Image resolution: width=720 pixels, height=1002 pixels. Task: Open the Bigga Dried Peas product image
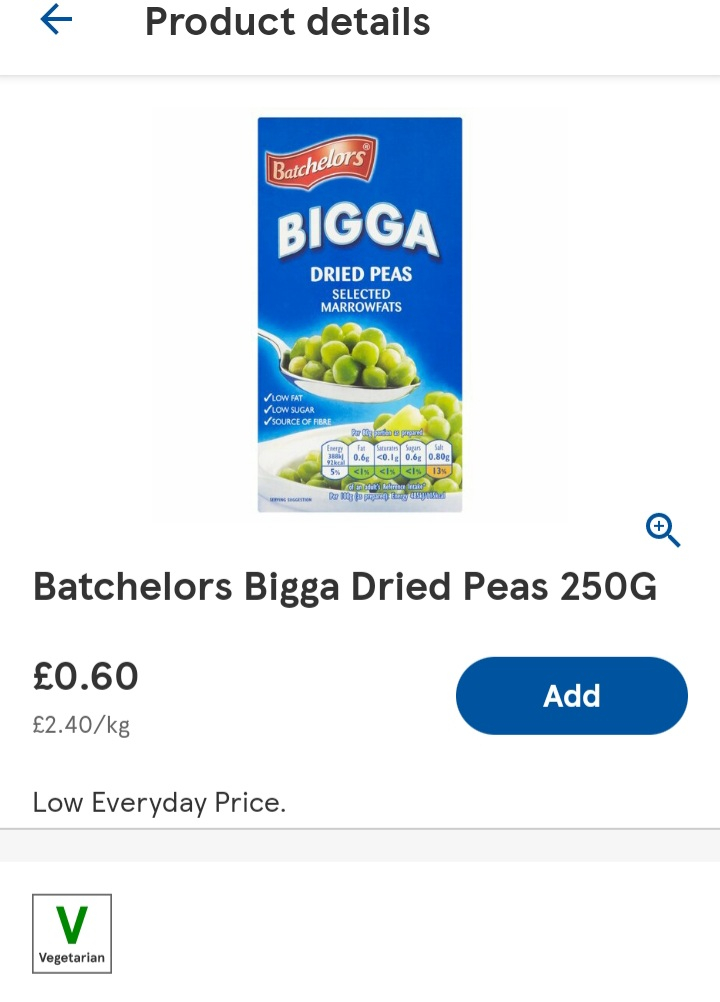(360, 315)
